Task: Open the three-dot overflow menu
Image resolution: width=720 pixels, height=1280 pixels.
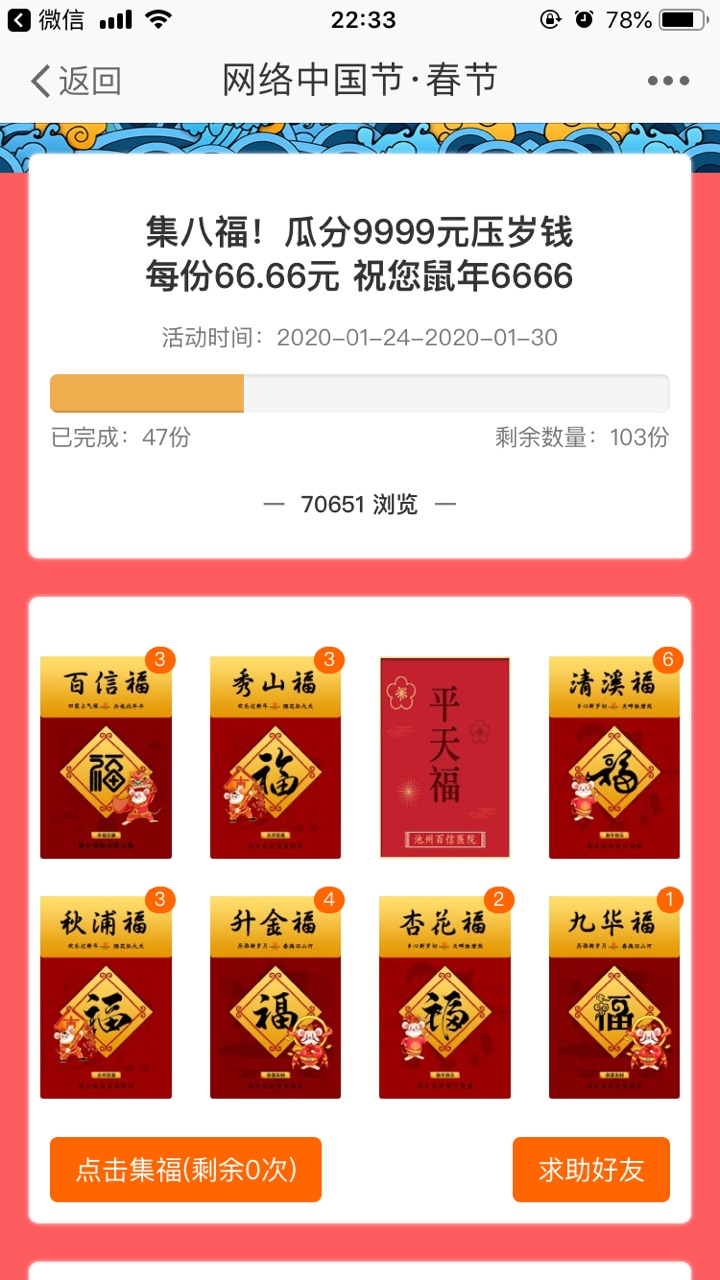Action: pos(667,81)
